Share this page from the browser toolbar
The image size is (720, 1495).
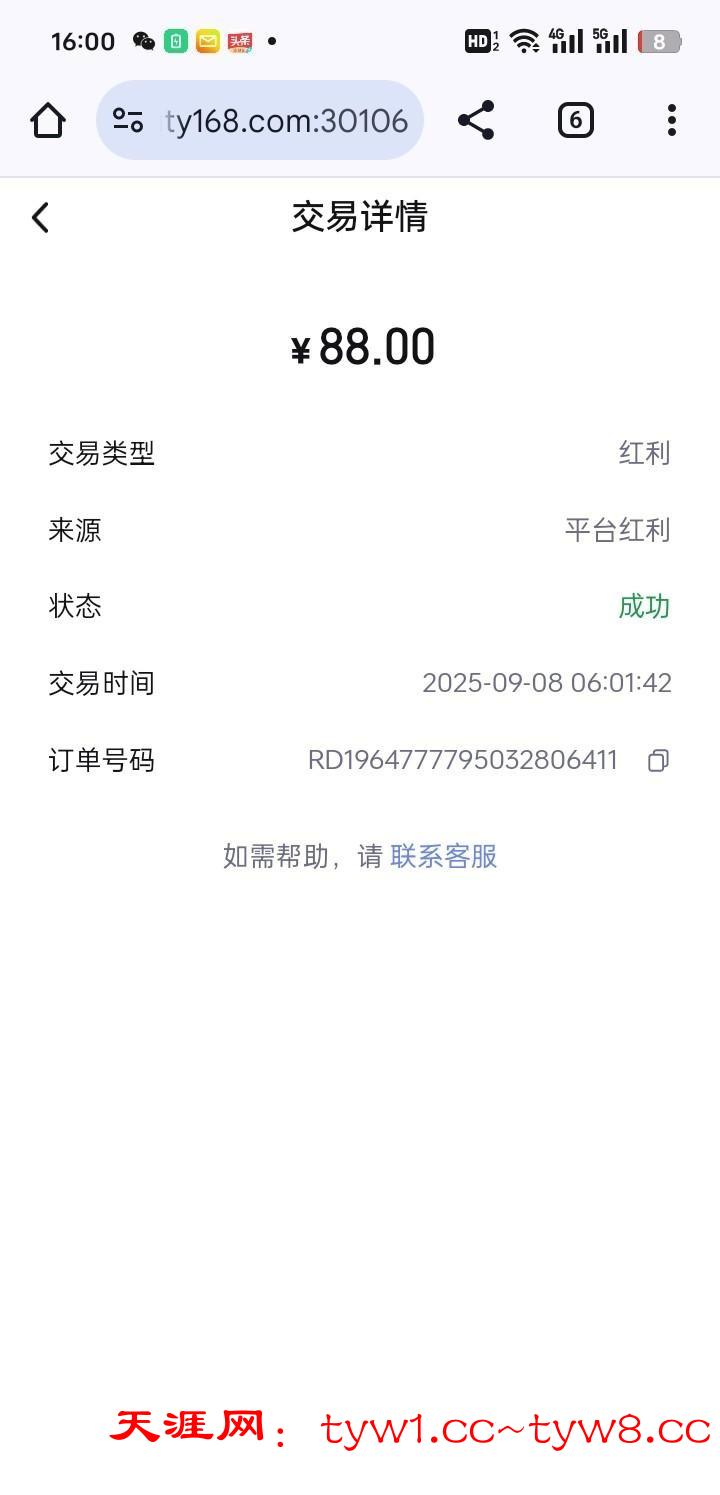click(476, 121)
